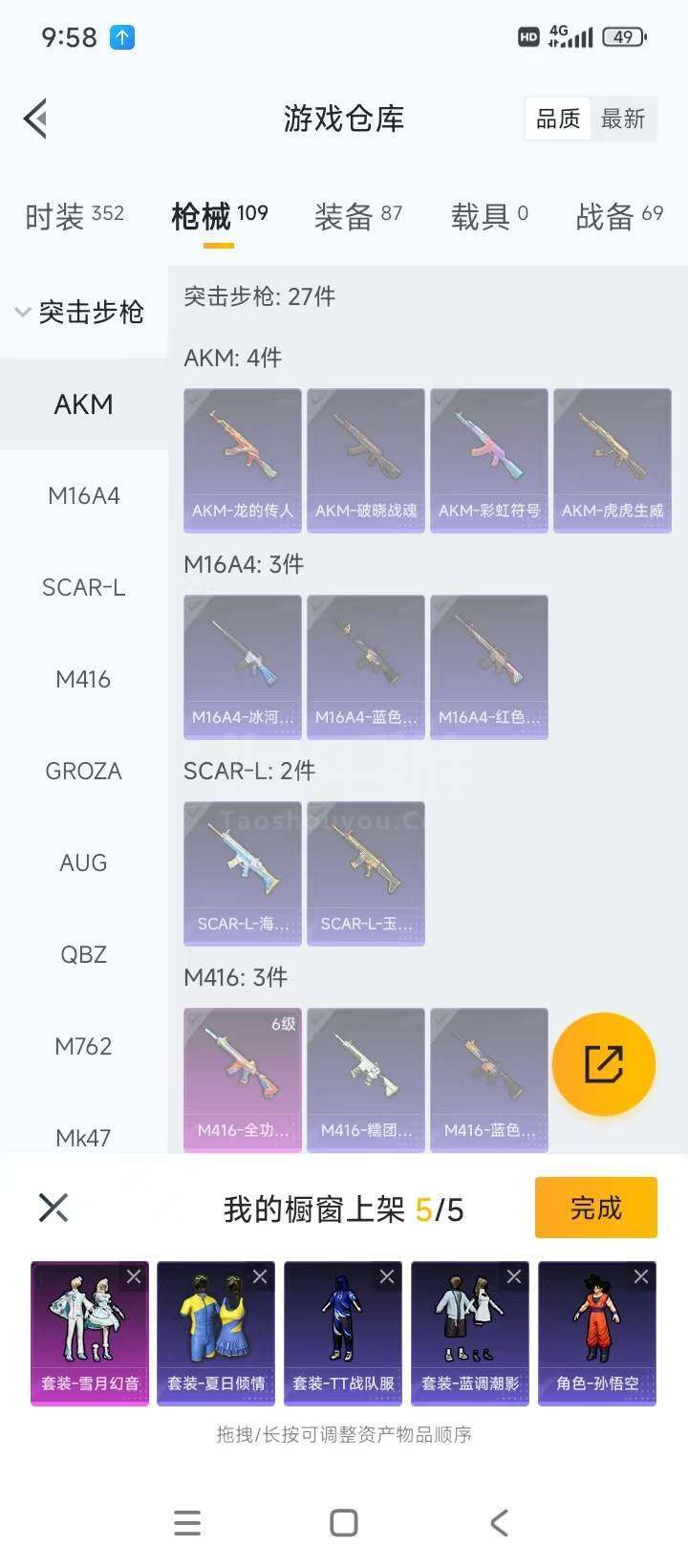Go back using the top-left arrow

36,120
